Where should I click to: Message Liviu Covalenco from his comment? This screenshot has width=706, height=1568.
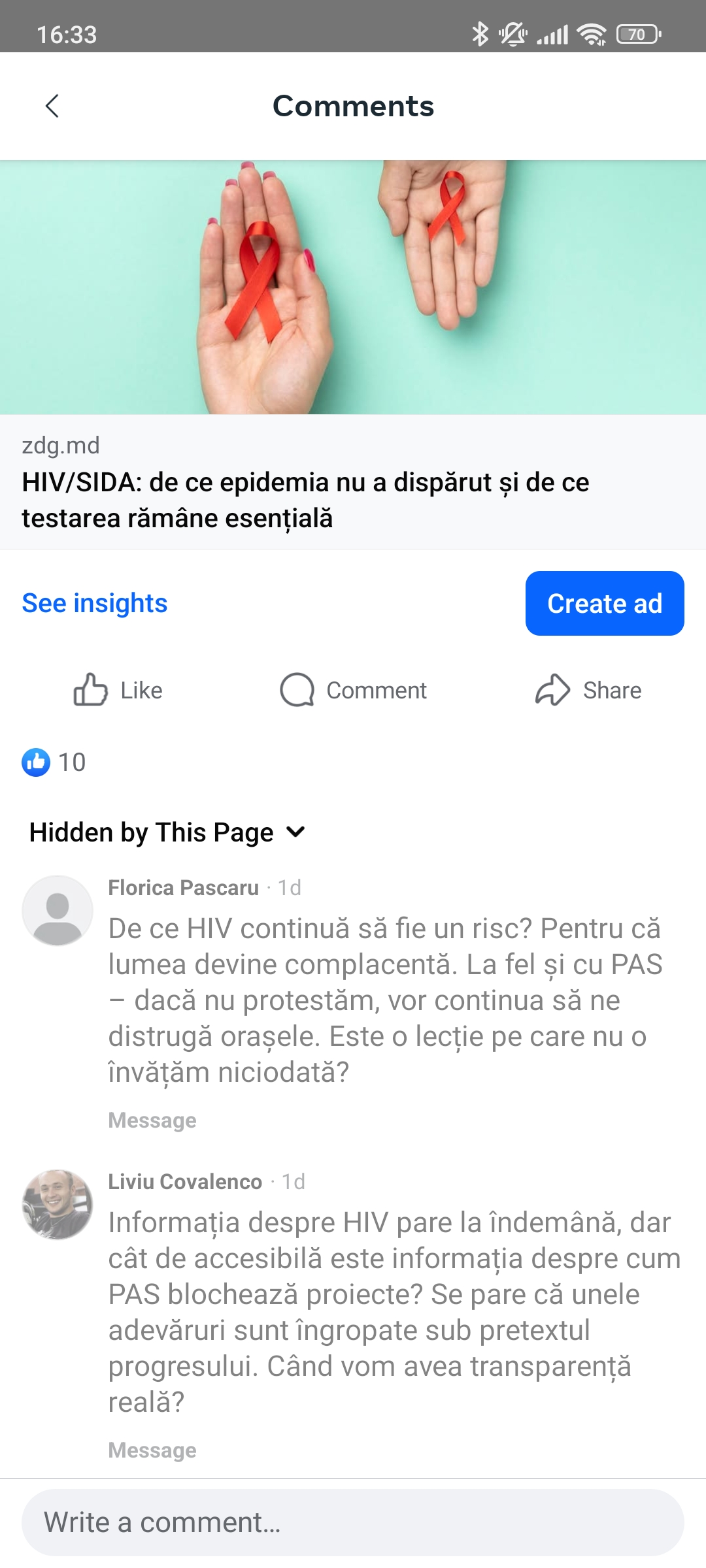coord(152,1450)
